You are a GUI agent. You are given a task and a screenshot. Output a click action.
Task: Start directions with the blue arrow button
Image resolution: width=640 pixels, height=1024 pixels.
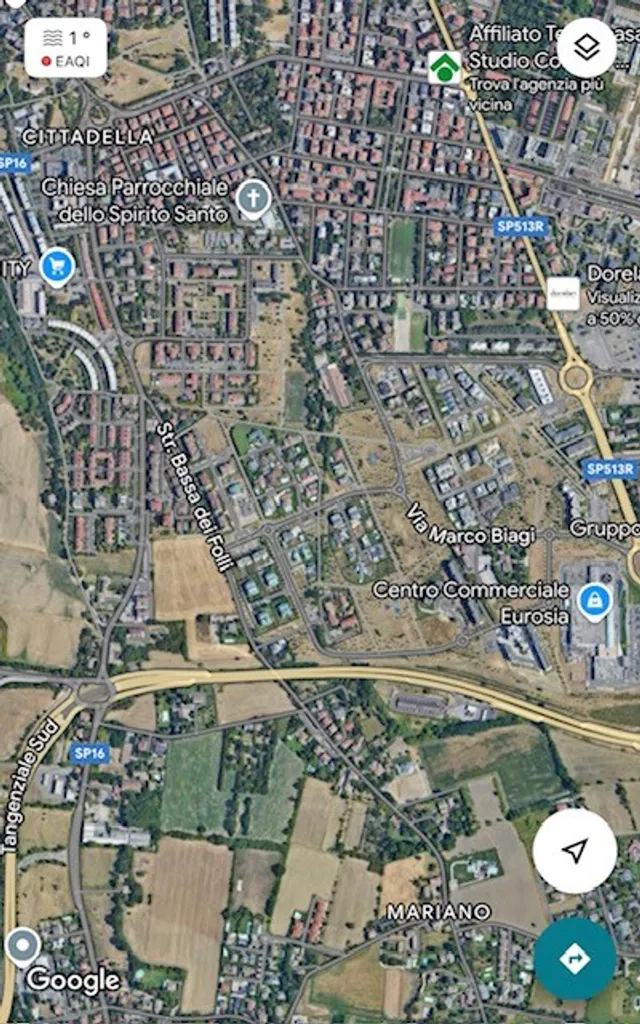click(575, 959)
